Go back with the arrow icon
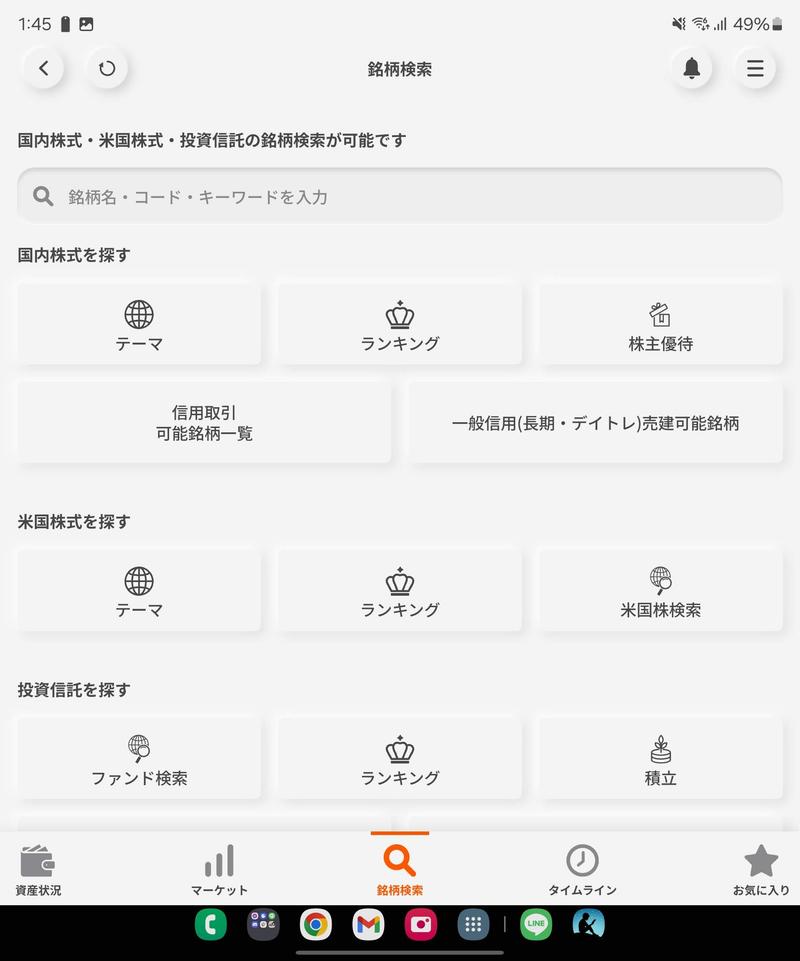The height and width of the screenshot is (961, 800). pyautogui.click(x=43, y=69)
